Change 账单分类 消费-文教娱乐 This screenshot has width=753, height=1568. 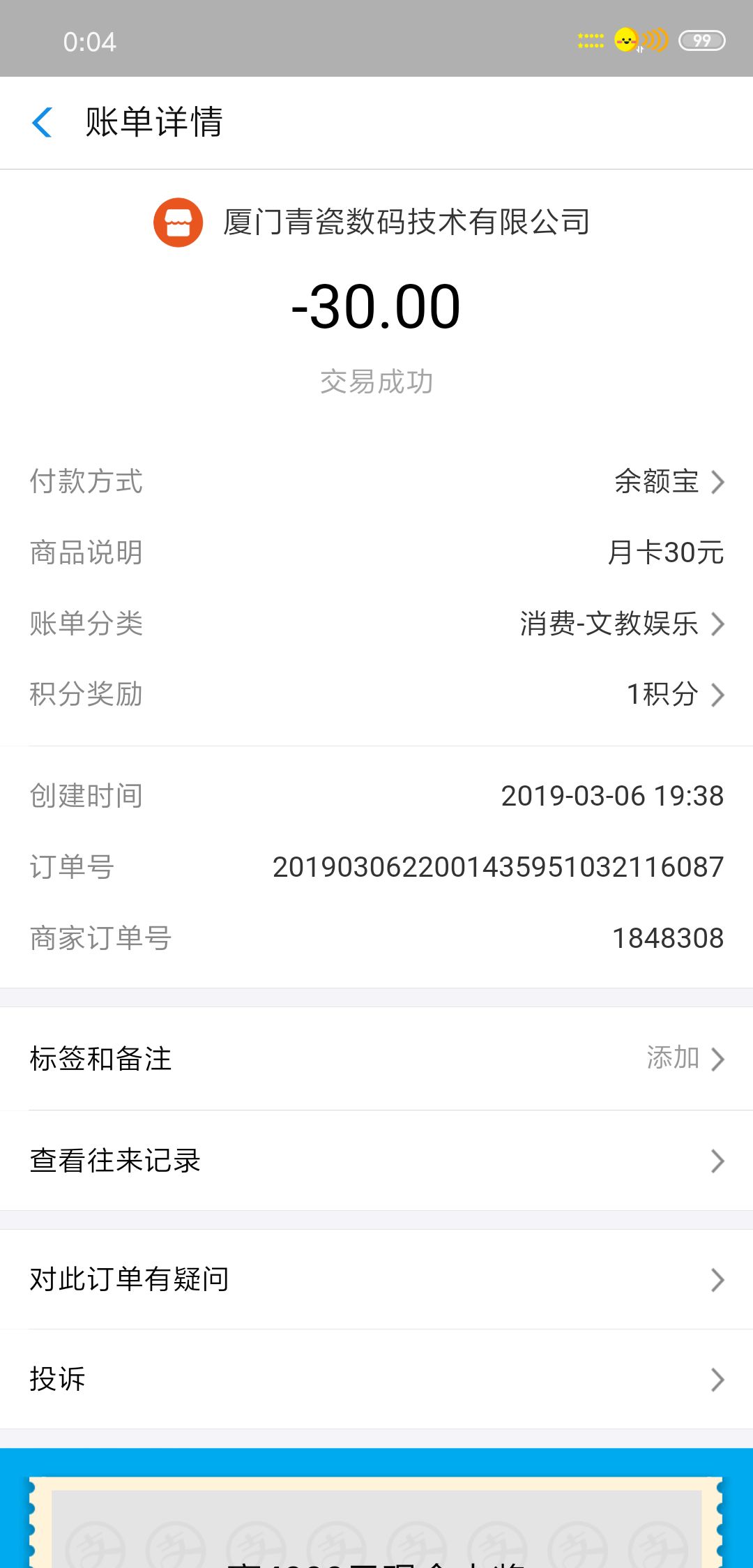[376, 623]
